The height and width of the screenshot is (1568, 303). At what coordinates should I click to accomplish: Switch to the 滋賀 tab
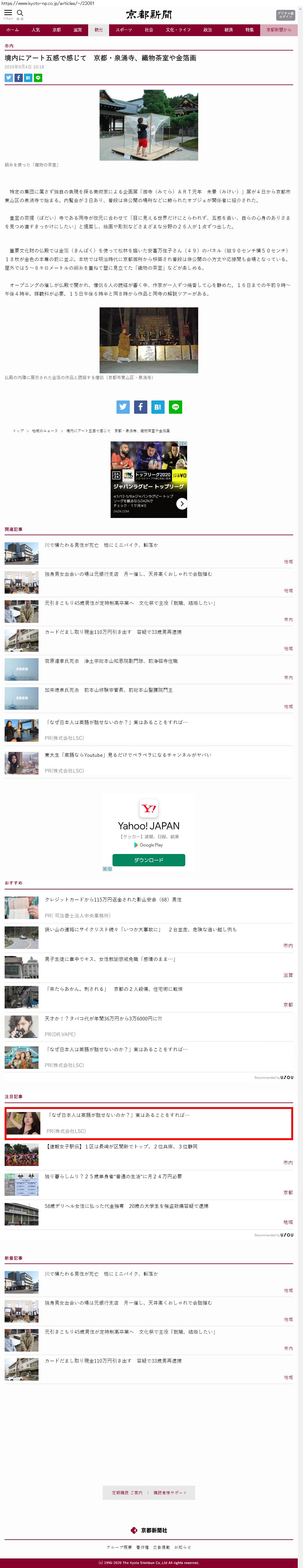pyautogui.click(x=78, y=30)
